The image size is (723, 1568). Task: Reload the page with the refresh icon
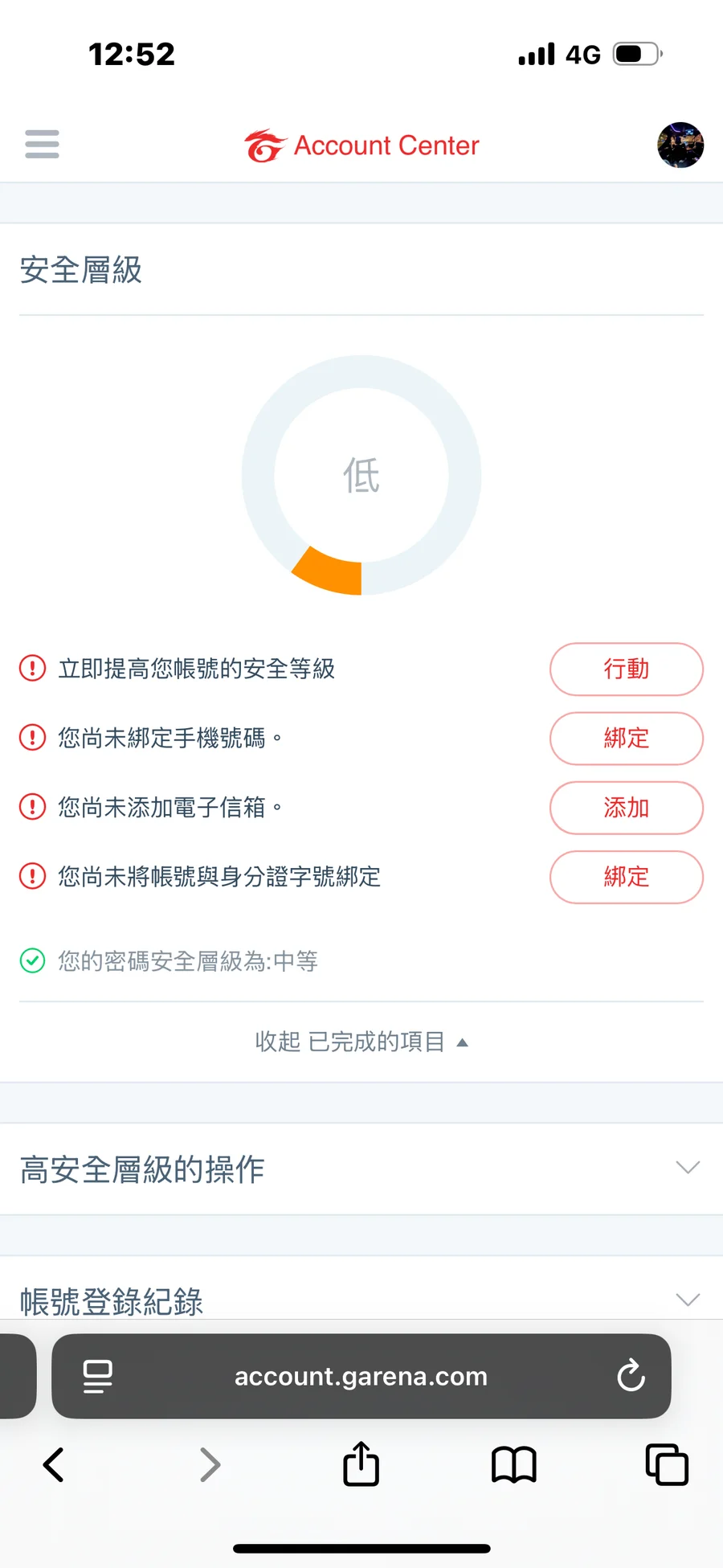(x=631, y=1375)
